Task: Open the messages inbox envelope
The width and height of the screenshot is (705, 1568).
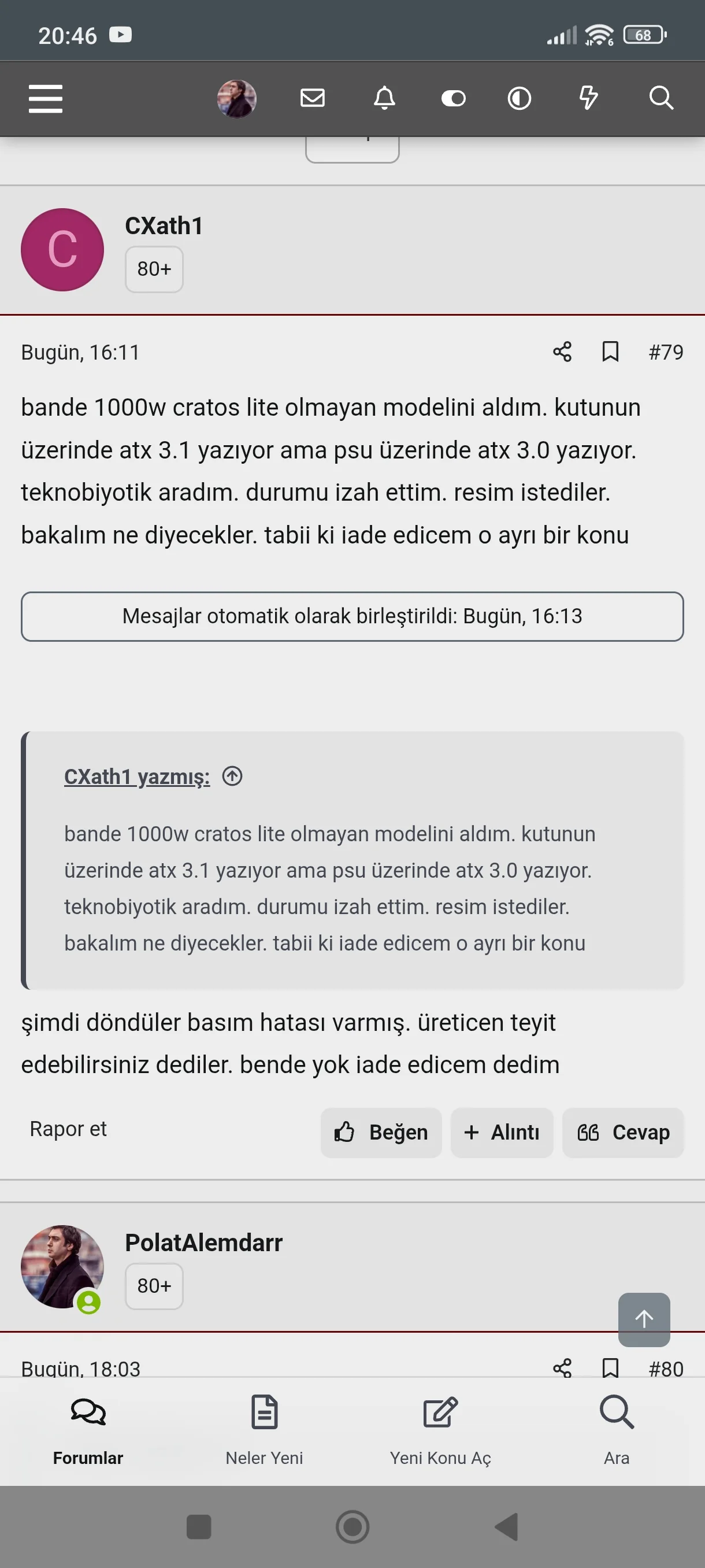Action: tap(313, 98)
